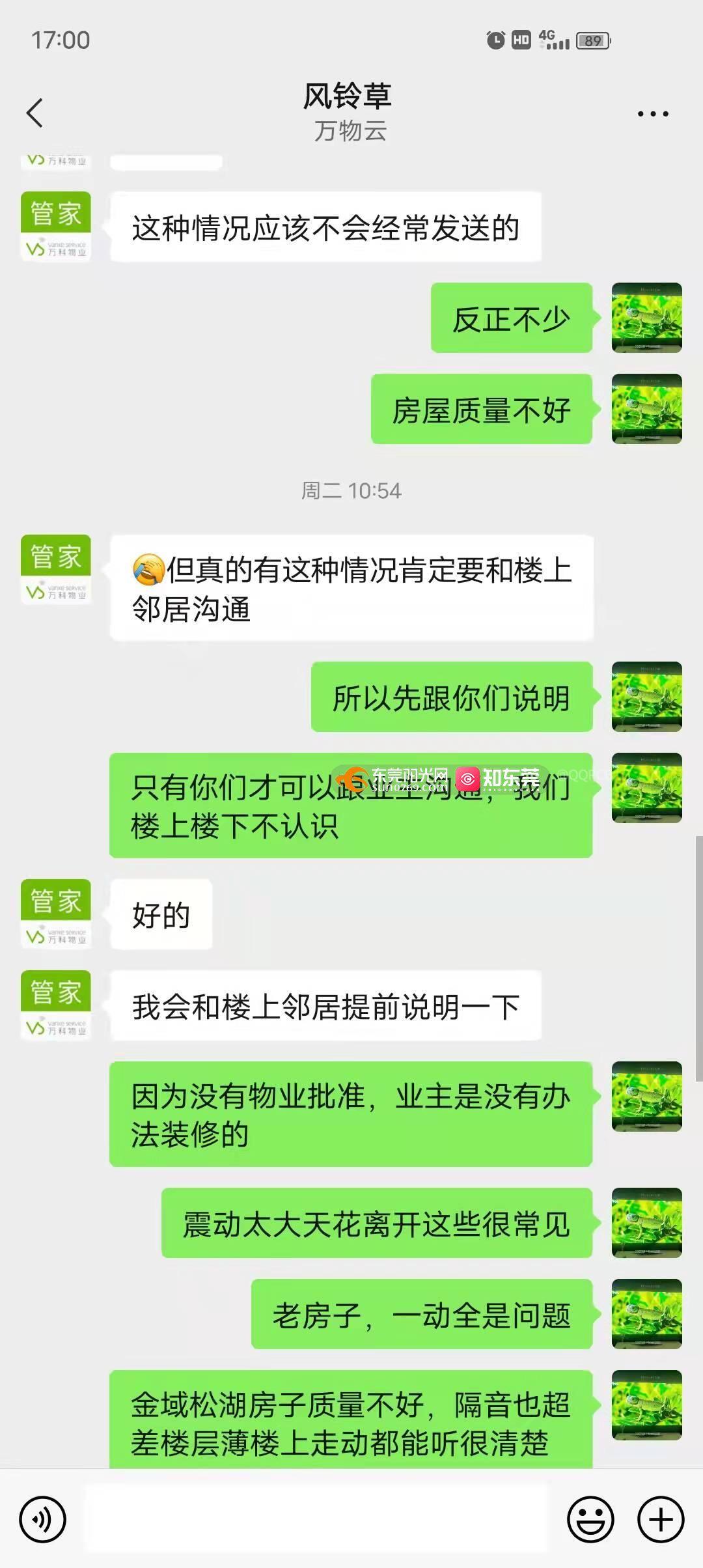
Task: Go back from the 风铃草 chat
Action: pos(35,113)
